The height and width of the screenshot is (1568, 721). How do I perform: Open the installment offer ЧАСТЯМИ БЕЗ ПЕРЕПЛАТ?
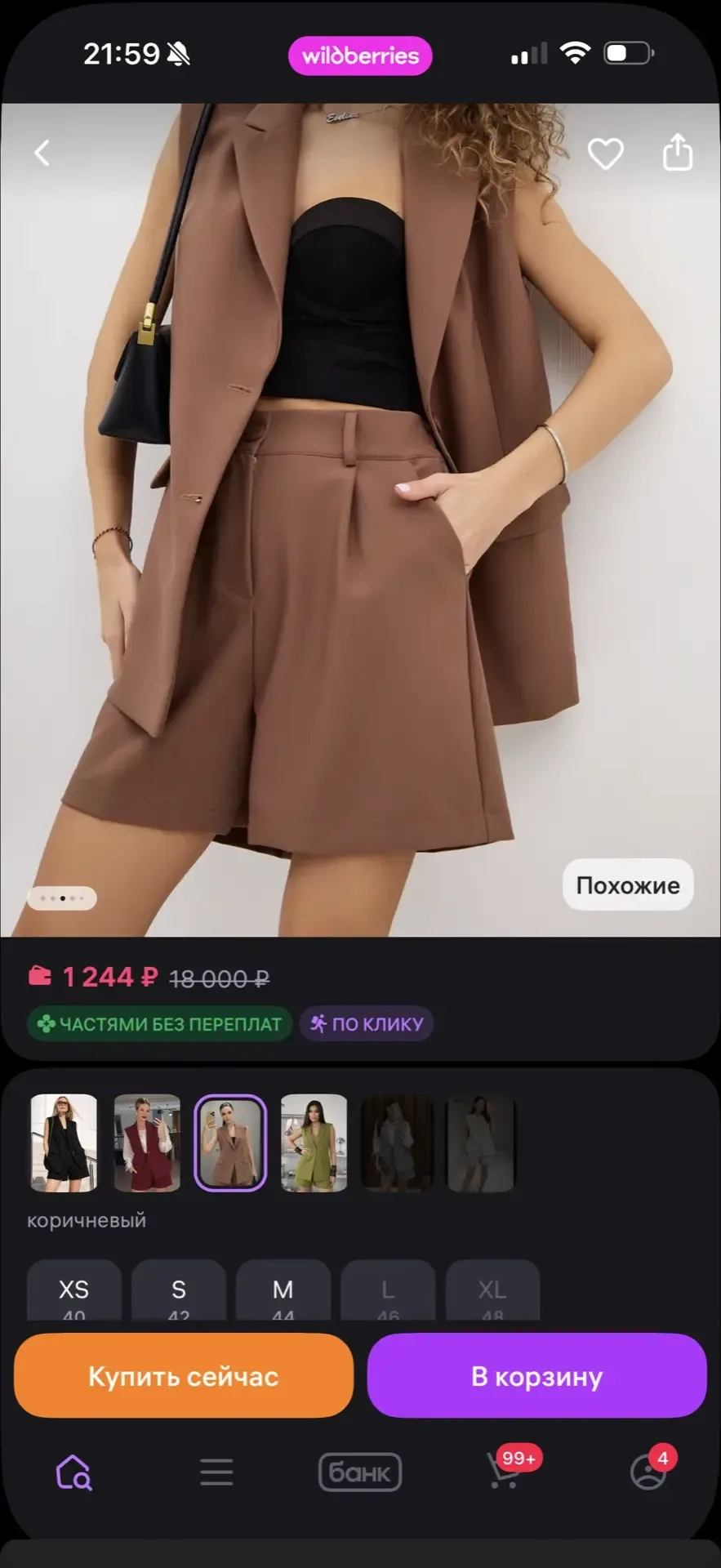[160, 1024]
